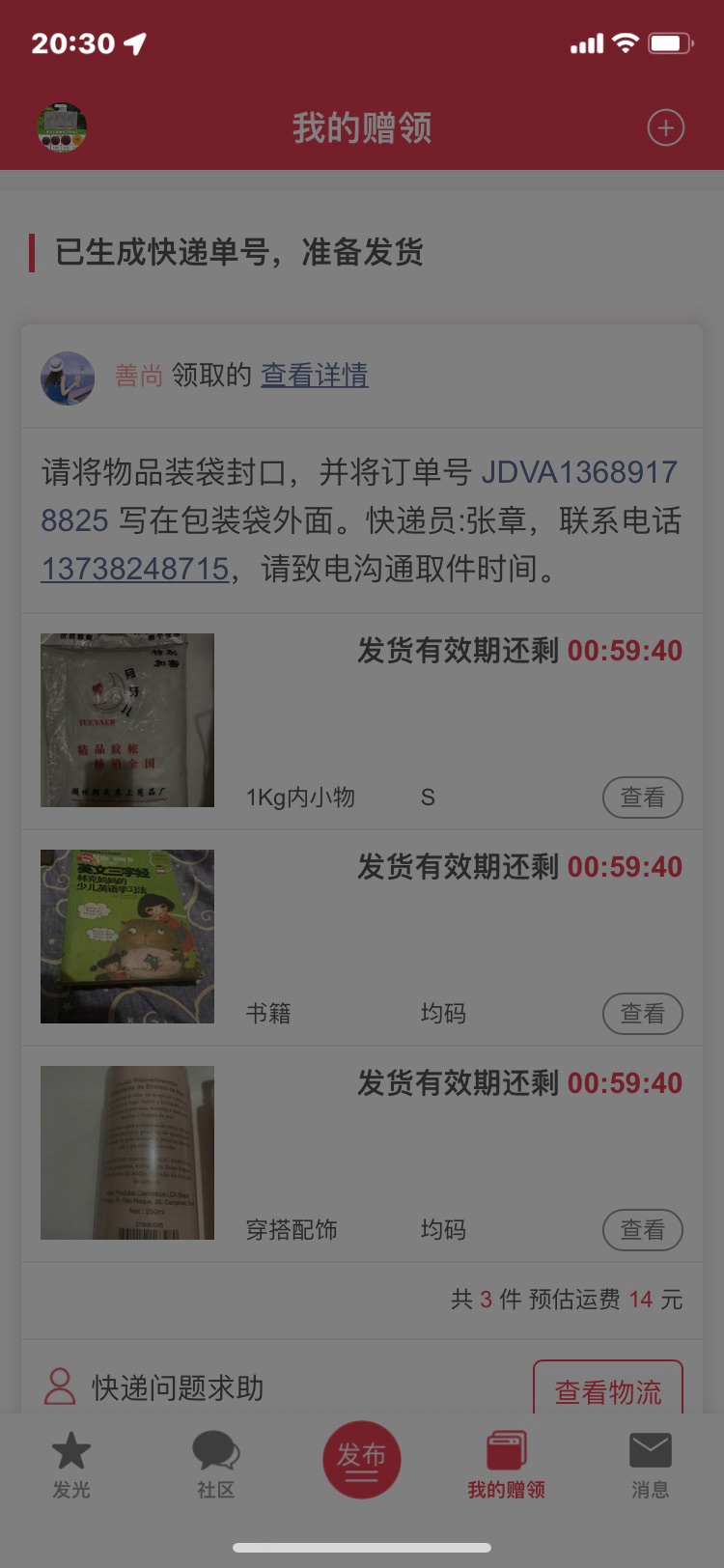Open the profile avatar in the header
This screenshot has height=1568, width=724.
63,127
